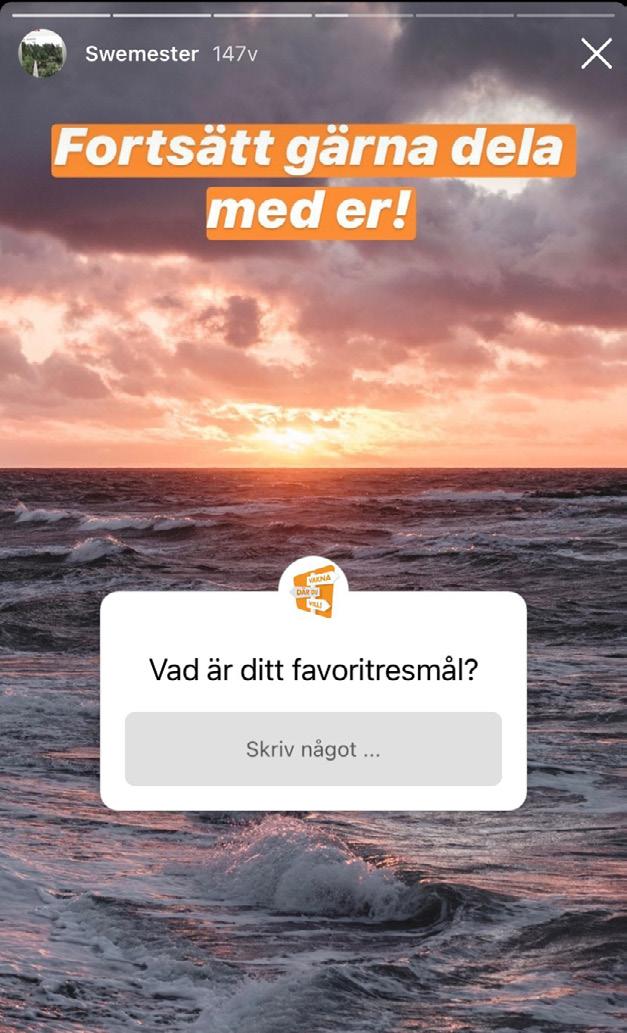Screen dimensions: 627x1033
Task: Open the Swemester username link
Action: (x=141, y=54)
